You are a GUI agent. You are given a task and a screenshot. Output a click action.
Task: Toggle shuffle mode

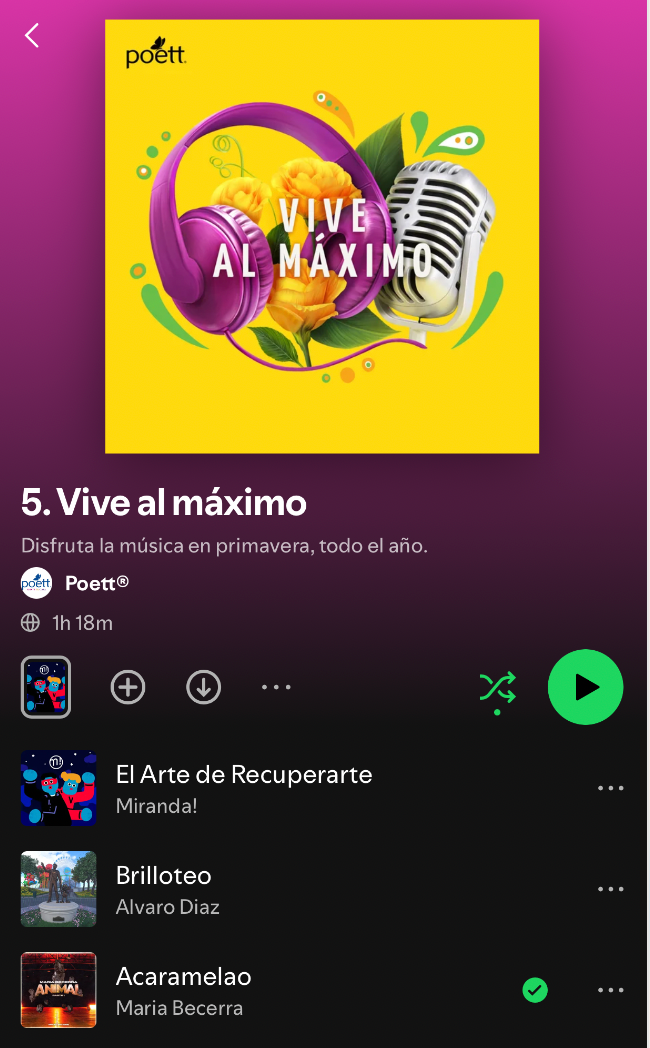coord(497,687)
